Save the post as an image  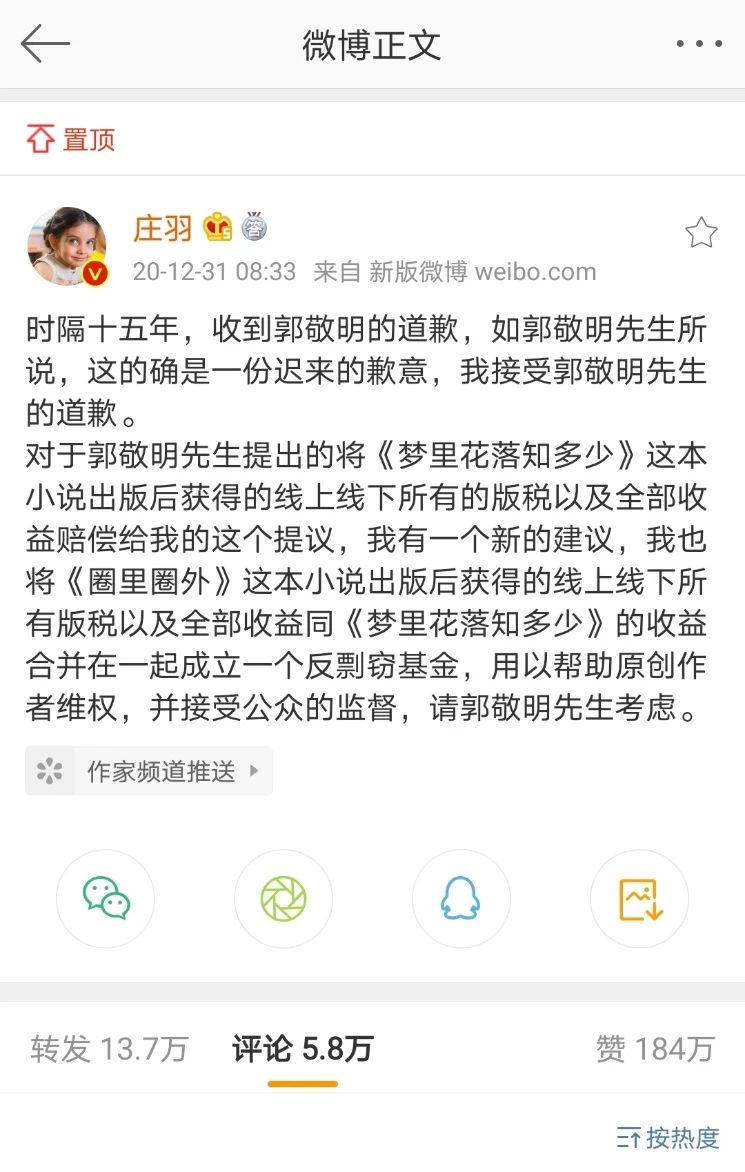(x=639, y=898)
